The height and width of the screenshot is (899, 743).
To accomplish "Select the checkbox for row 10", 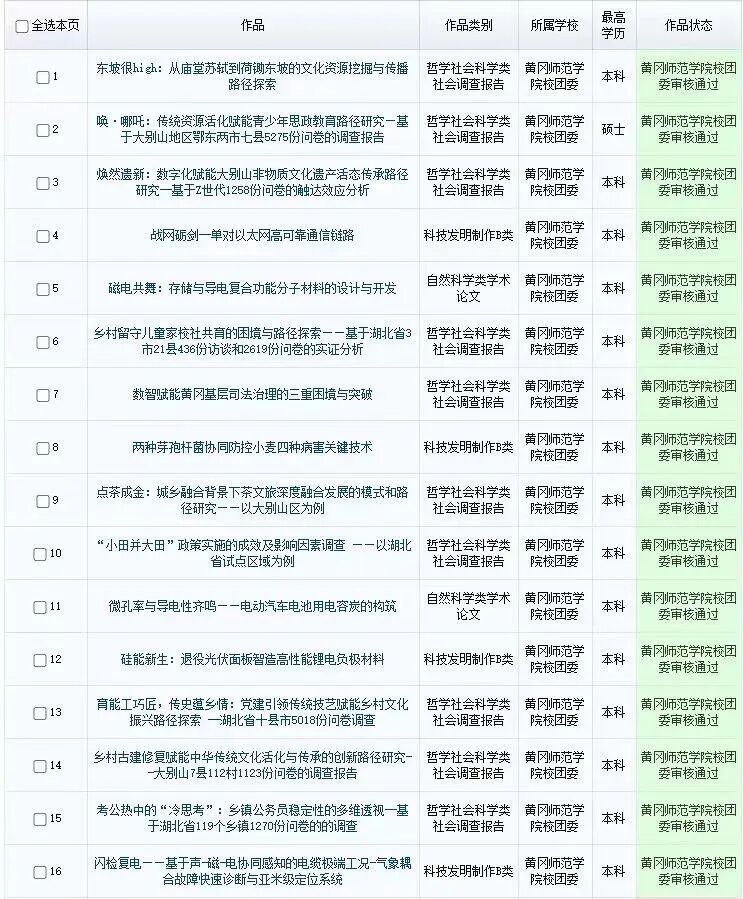I will pos(40,554).
